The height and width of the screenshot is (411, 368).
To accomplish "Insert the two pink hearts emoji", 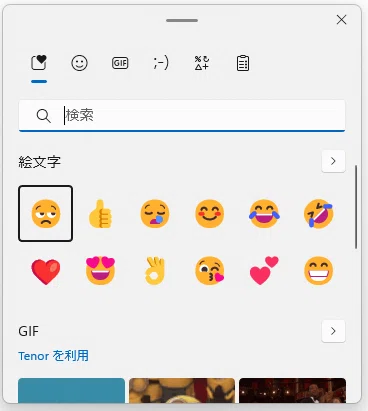I will 264,271.
